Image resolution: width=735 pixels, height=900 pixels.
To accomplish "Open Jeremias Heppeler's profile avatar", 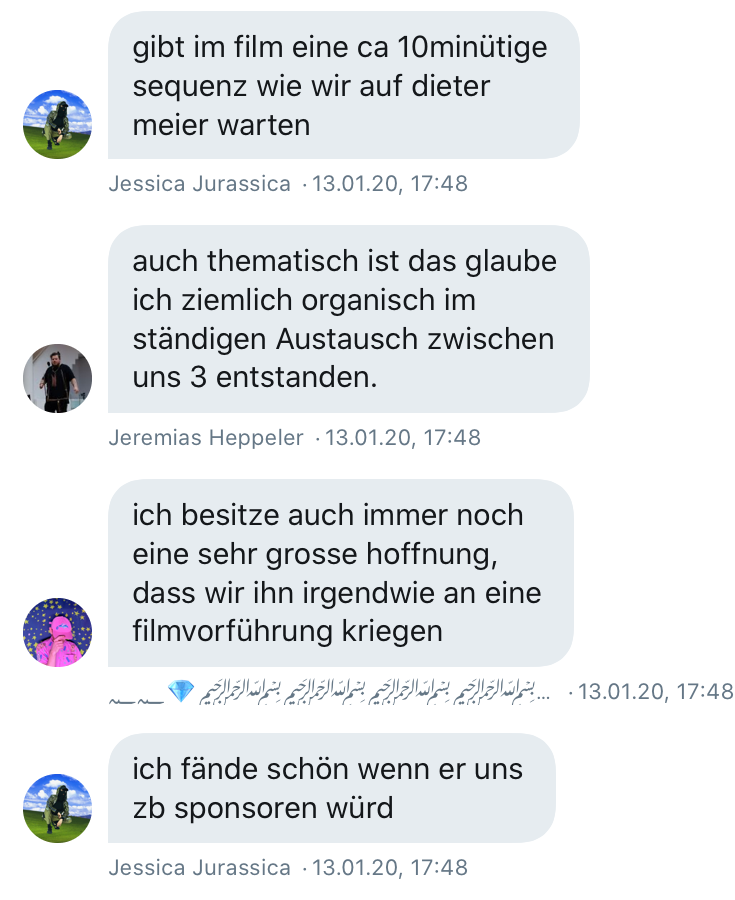I will tap(57, 378).
